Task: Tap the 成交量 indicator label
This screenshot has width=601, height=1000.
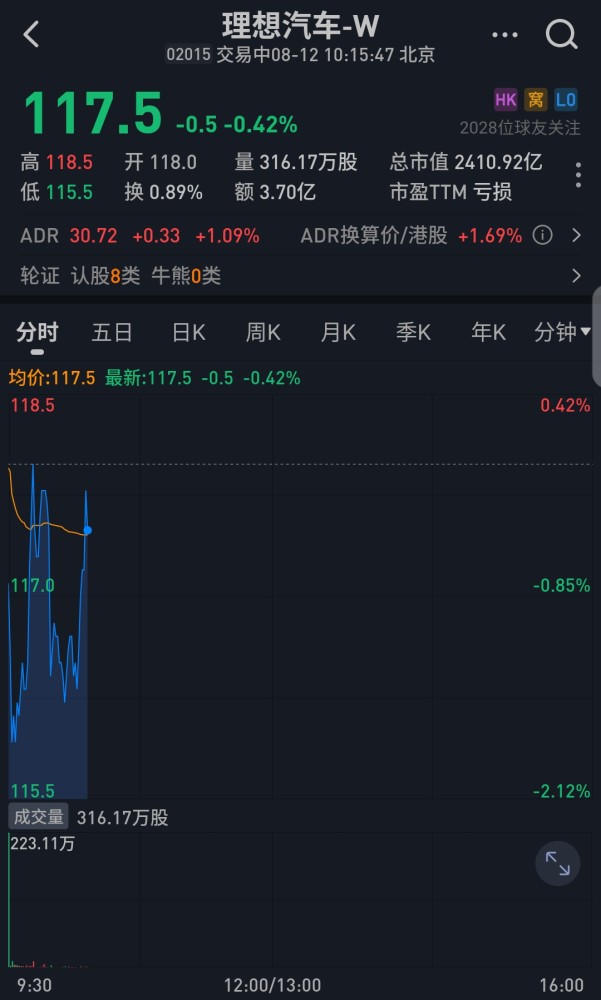Action: point(39,817)
